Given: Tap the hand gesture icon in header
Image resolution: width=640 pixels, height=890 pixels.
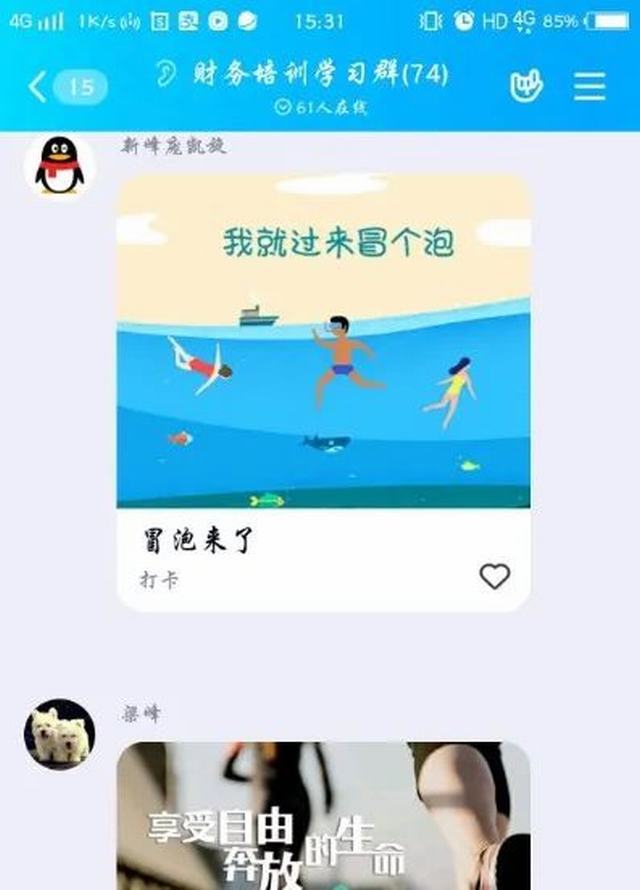Looking at the screenshot, I should point(525,86).
